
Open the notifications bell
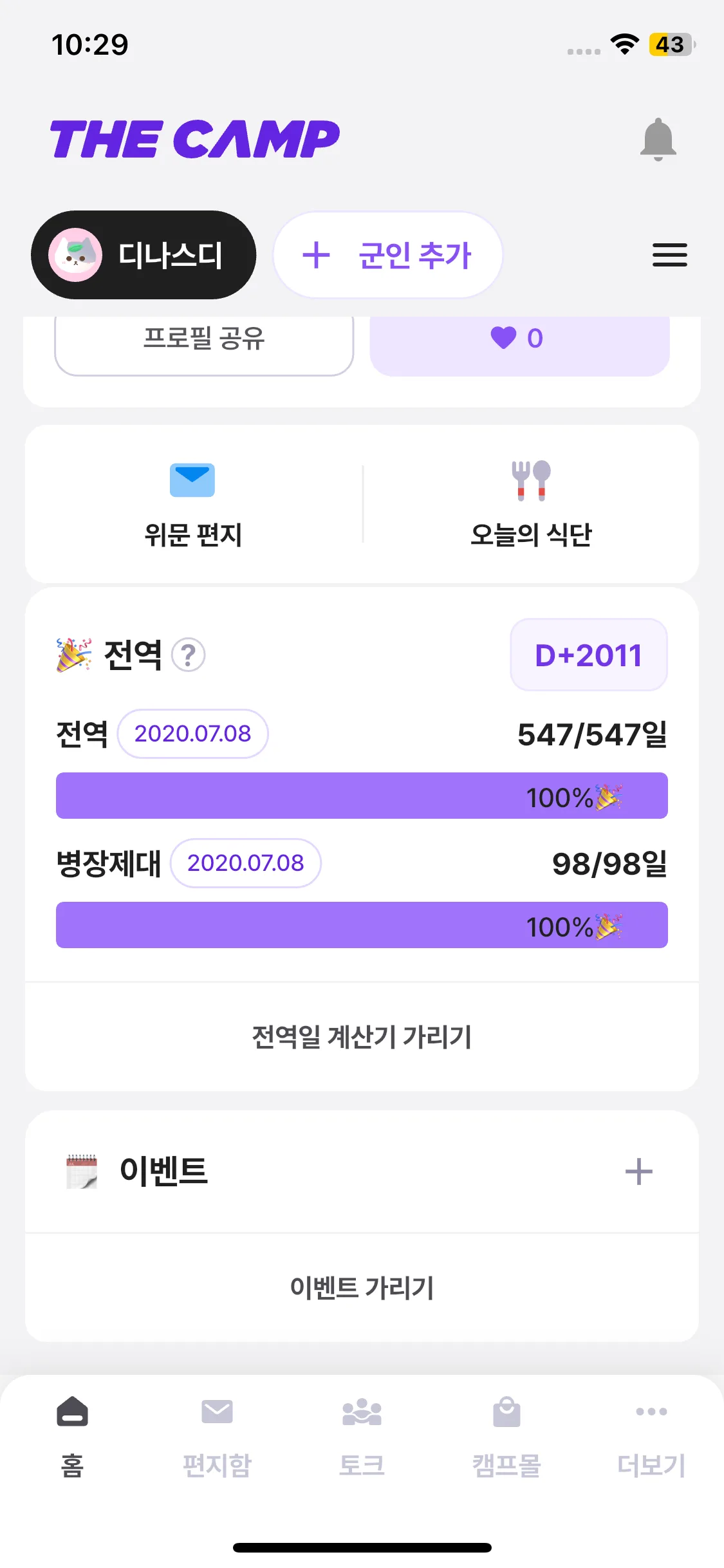pos(658,139)
